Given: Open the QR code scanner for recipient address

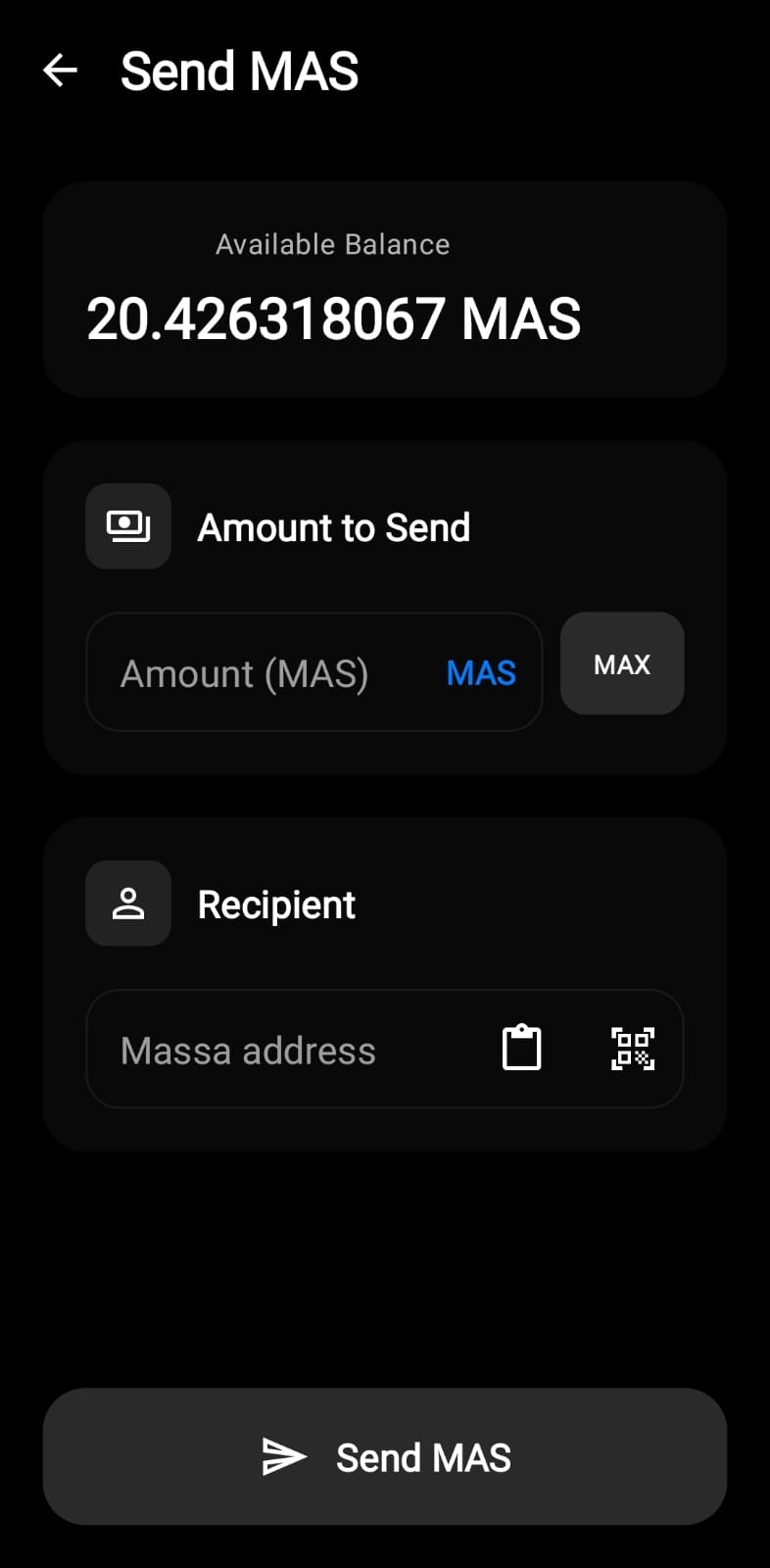Looking at the screenshot, I should (x=633, y=1048).
